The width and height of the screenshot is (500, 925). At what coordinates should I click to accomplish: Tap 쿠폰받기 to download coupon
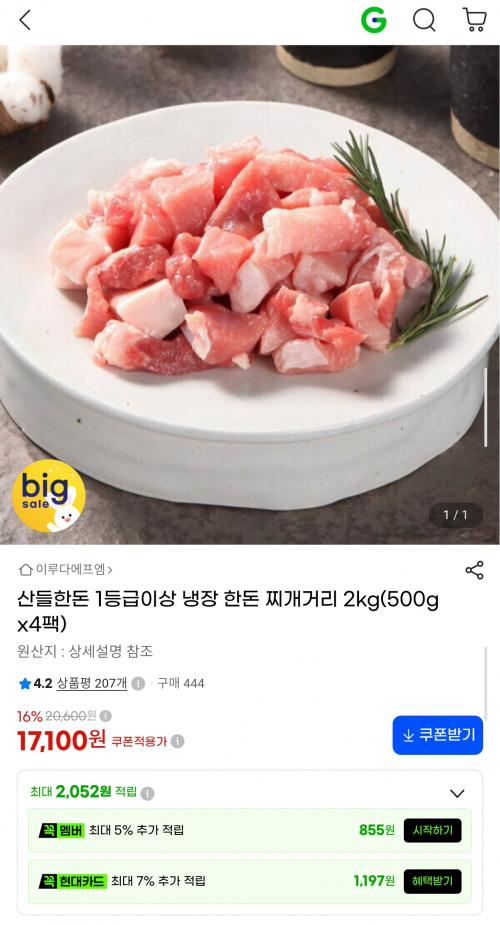tap(438, 735)
